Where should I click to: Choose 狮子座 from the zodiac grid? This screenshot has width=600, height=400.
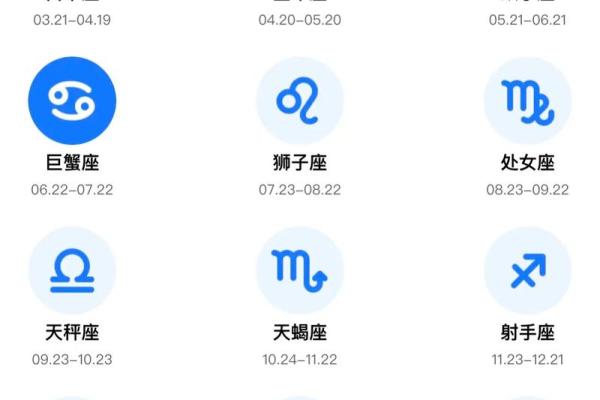(300, 101)
